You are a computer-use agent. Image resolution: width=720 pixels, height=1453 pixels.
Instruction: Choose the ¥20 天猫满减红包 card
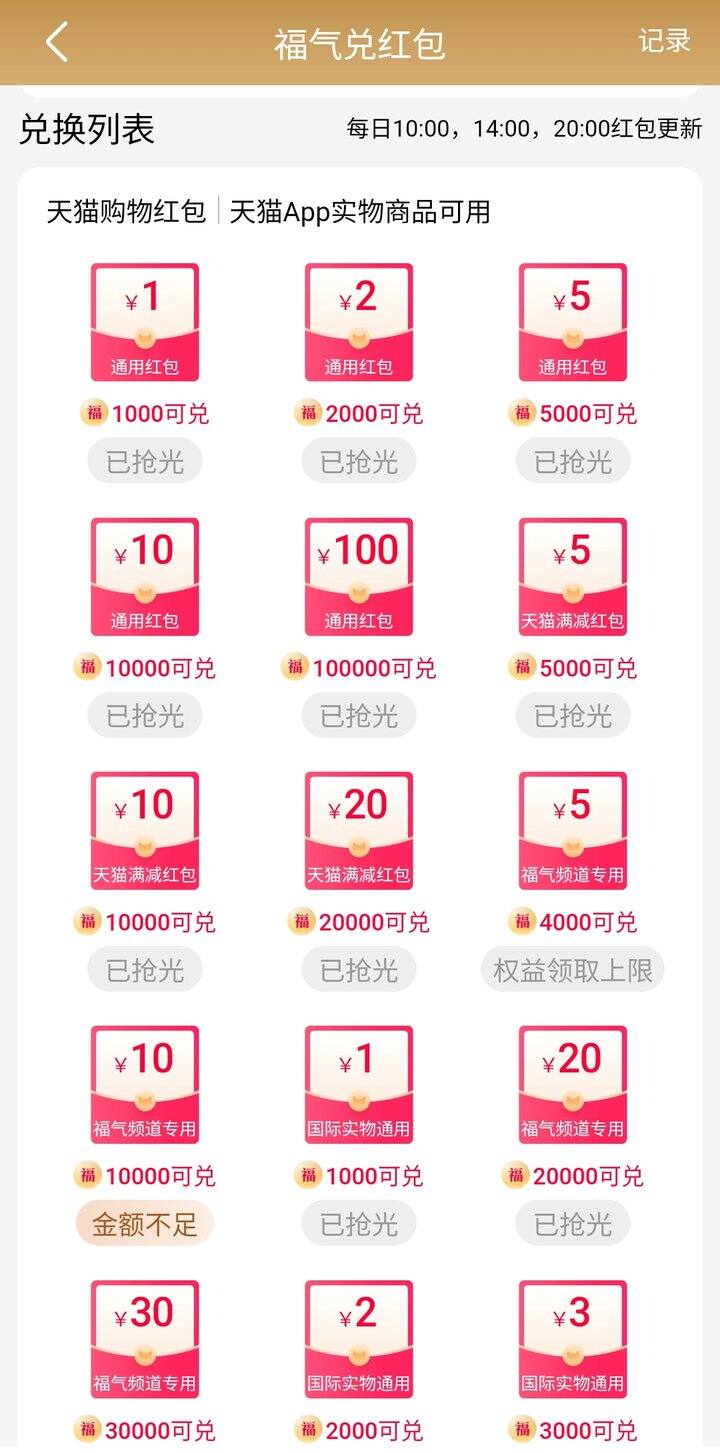pos(359,830)
